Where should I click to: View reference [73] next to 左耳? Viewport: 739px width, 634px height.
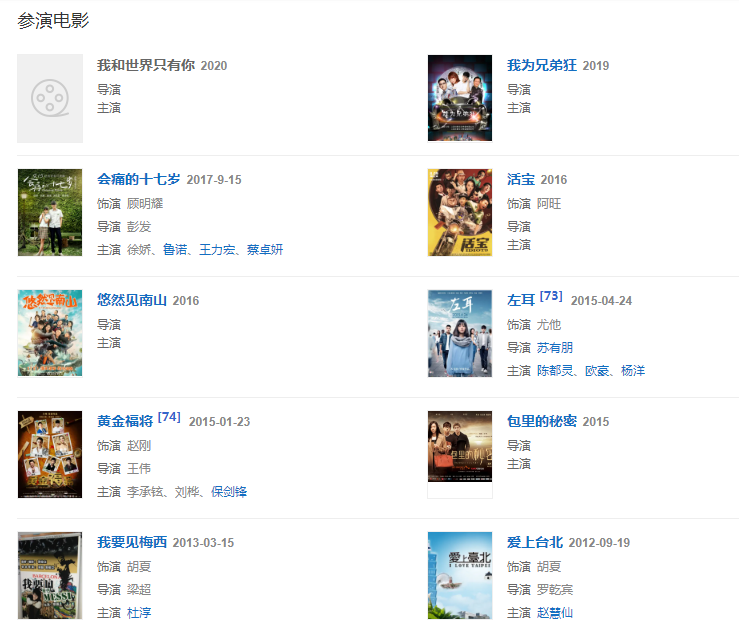[x=551, y=297]
